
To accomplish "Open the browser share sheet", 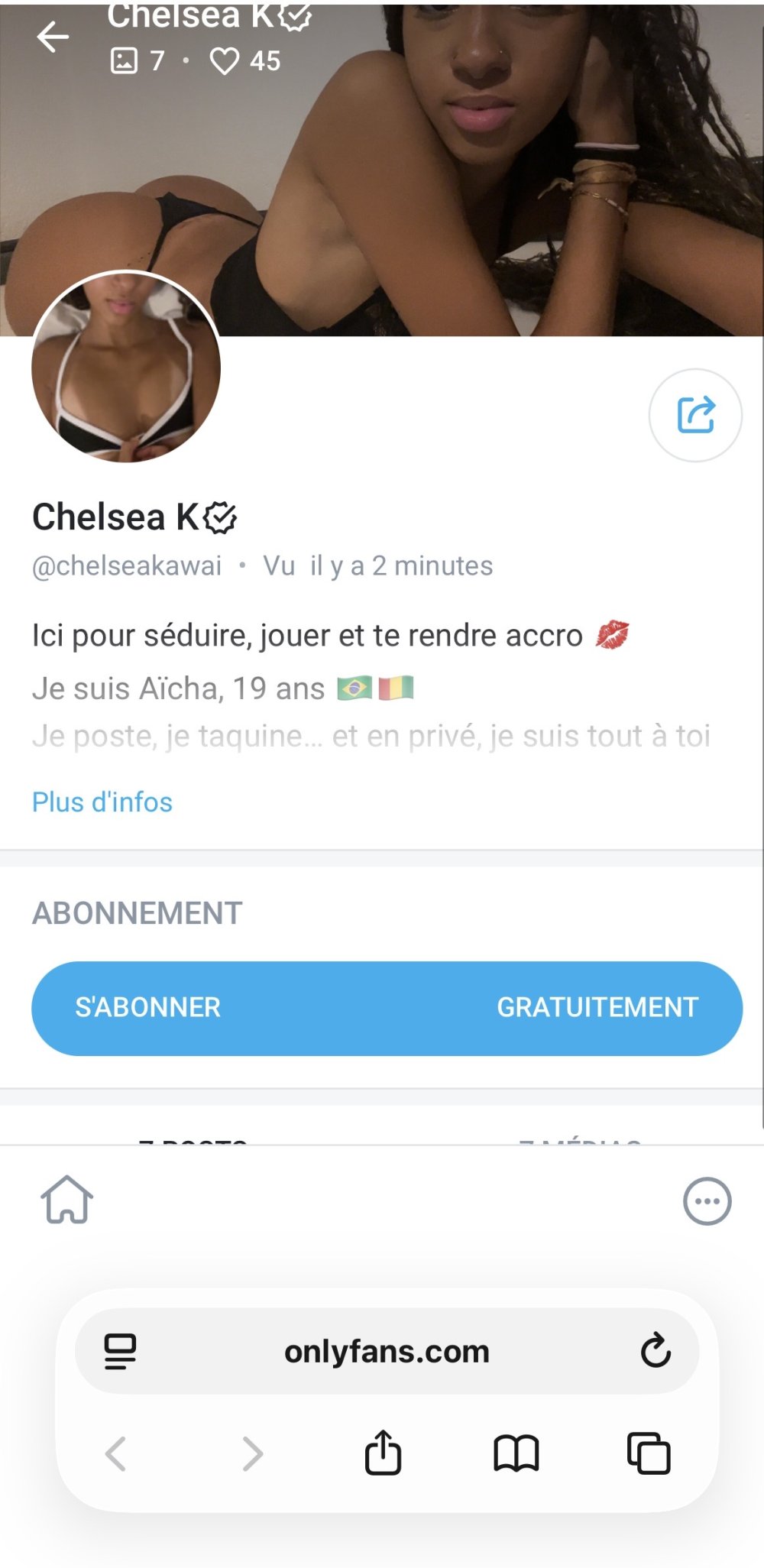I will click(383, 1453).
